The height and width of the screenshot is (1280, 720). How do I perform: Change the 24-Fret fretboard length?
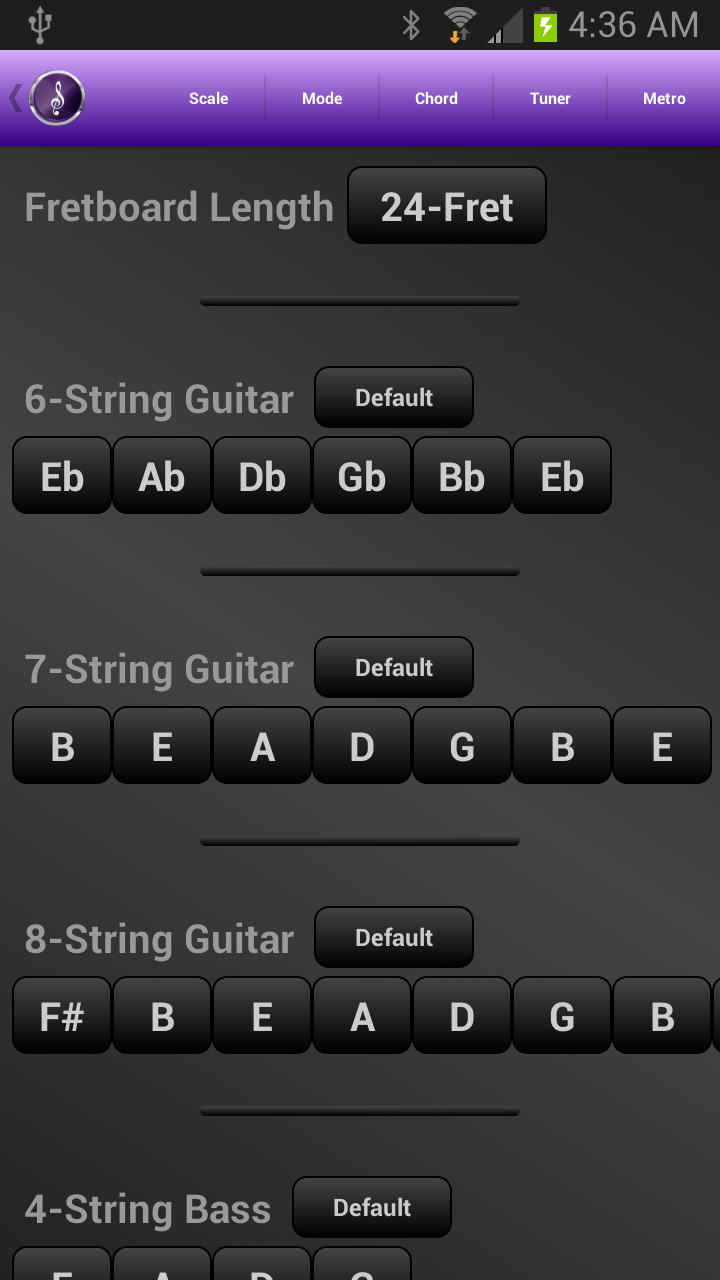(x=446, y=206)
